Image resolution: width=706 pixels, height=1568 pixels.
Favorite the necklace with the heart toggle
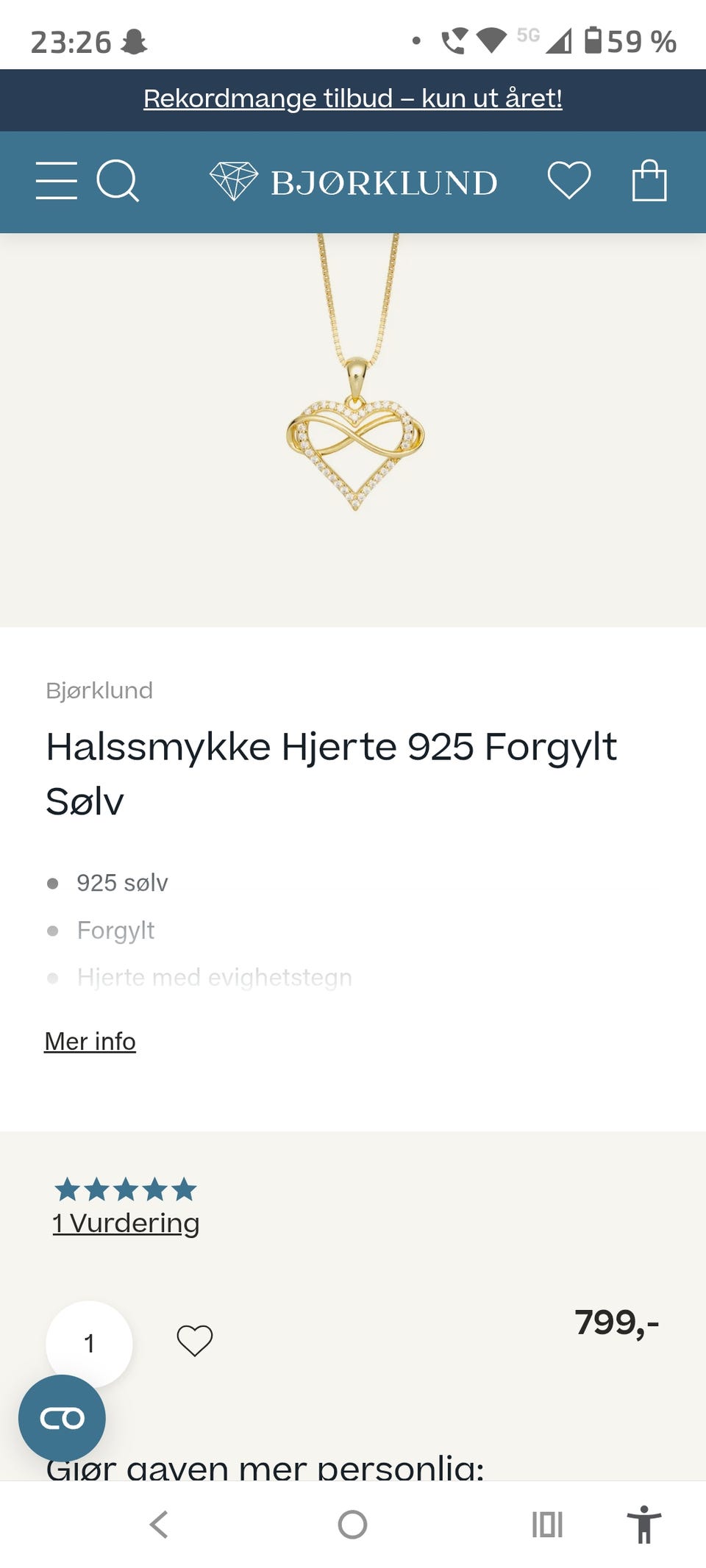[x=193, y=1340]
